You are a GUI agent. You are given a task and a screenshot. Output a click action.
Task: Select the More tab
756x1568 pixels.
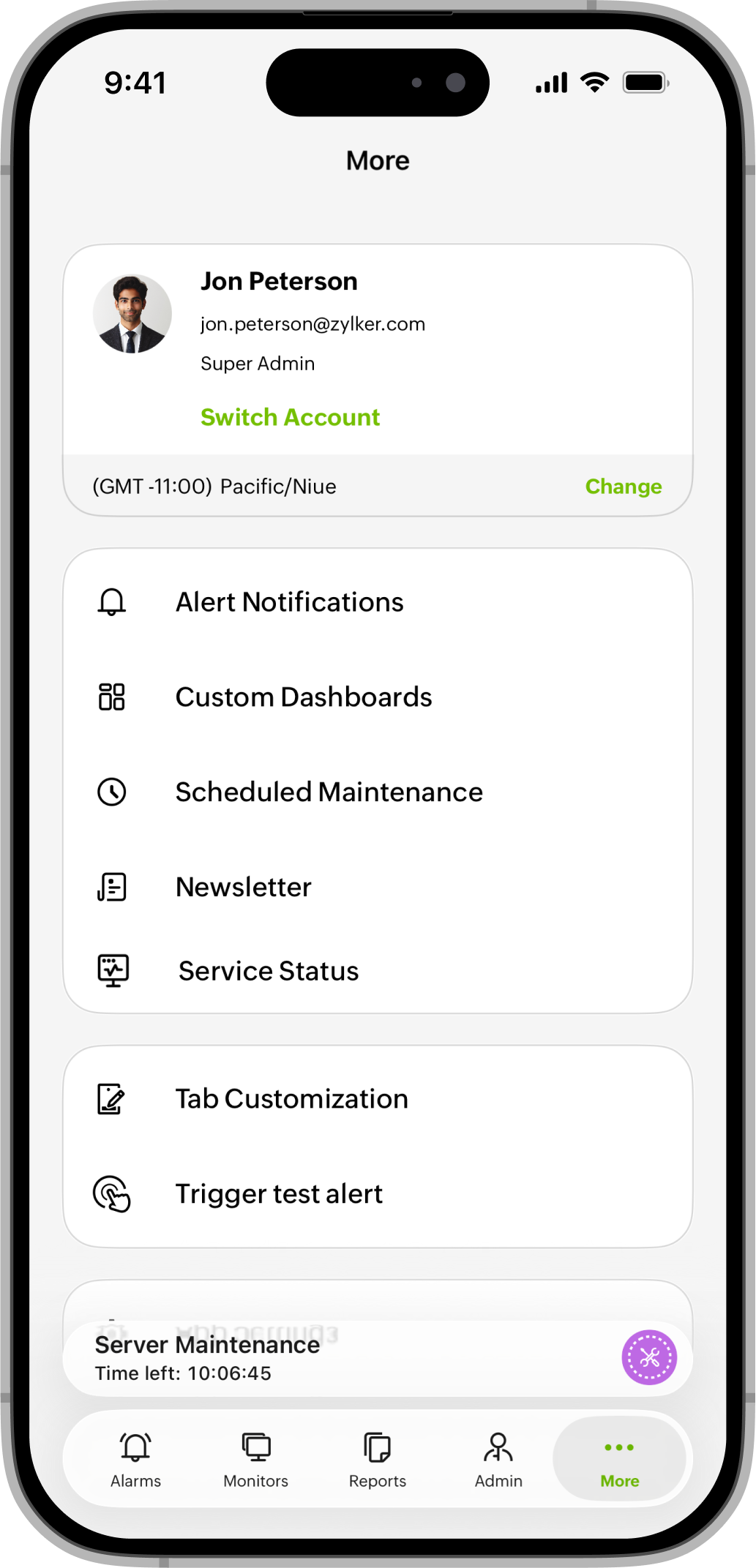pyautogui.click(x=619, y=1460)
